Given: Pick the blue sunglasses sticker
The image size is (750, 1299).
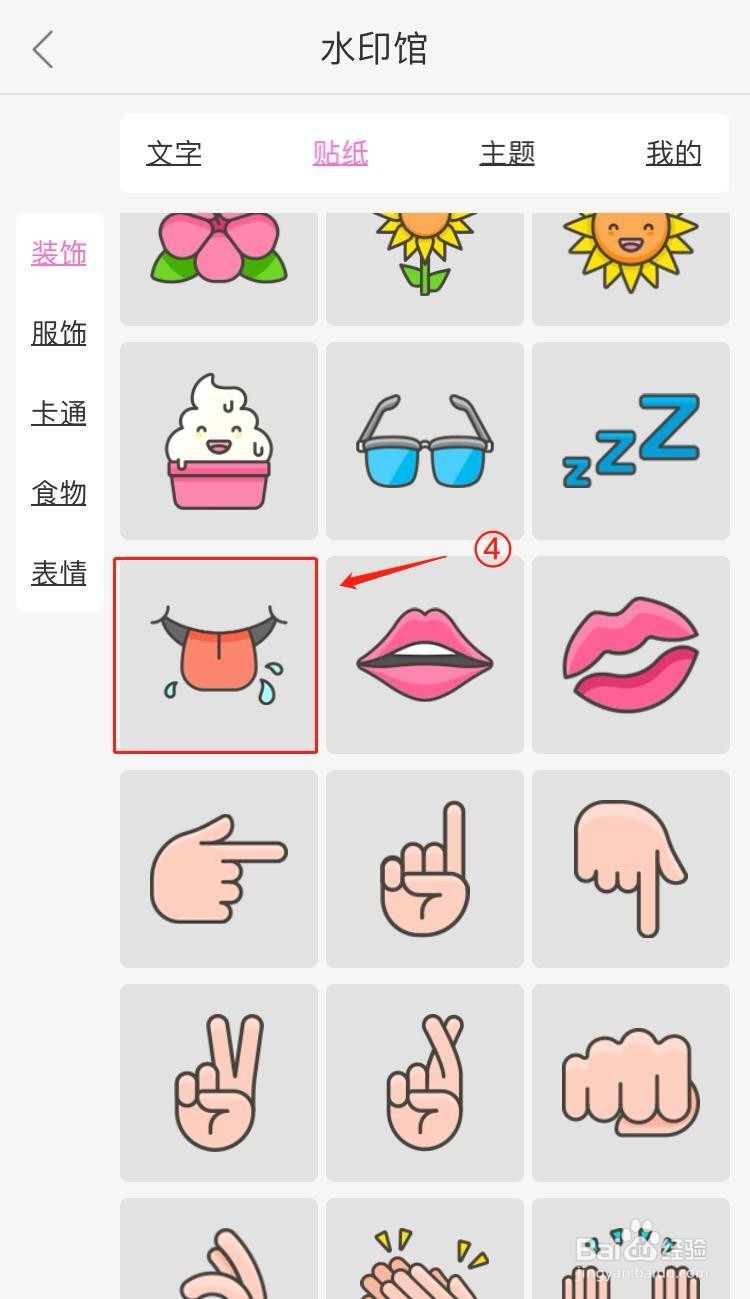Looking at the screenshot, I should pyautogui.click(x=424, y=440).
